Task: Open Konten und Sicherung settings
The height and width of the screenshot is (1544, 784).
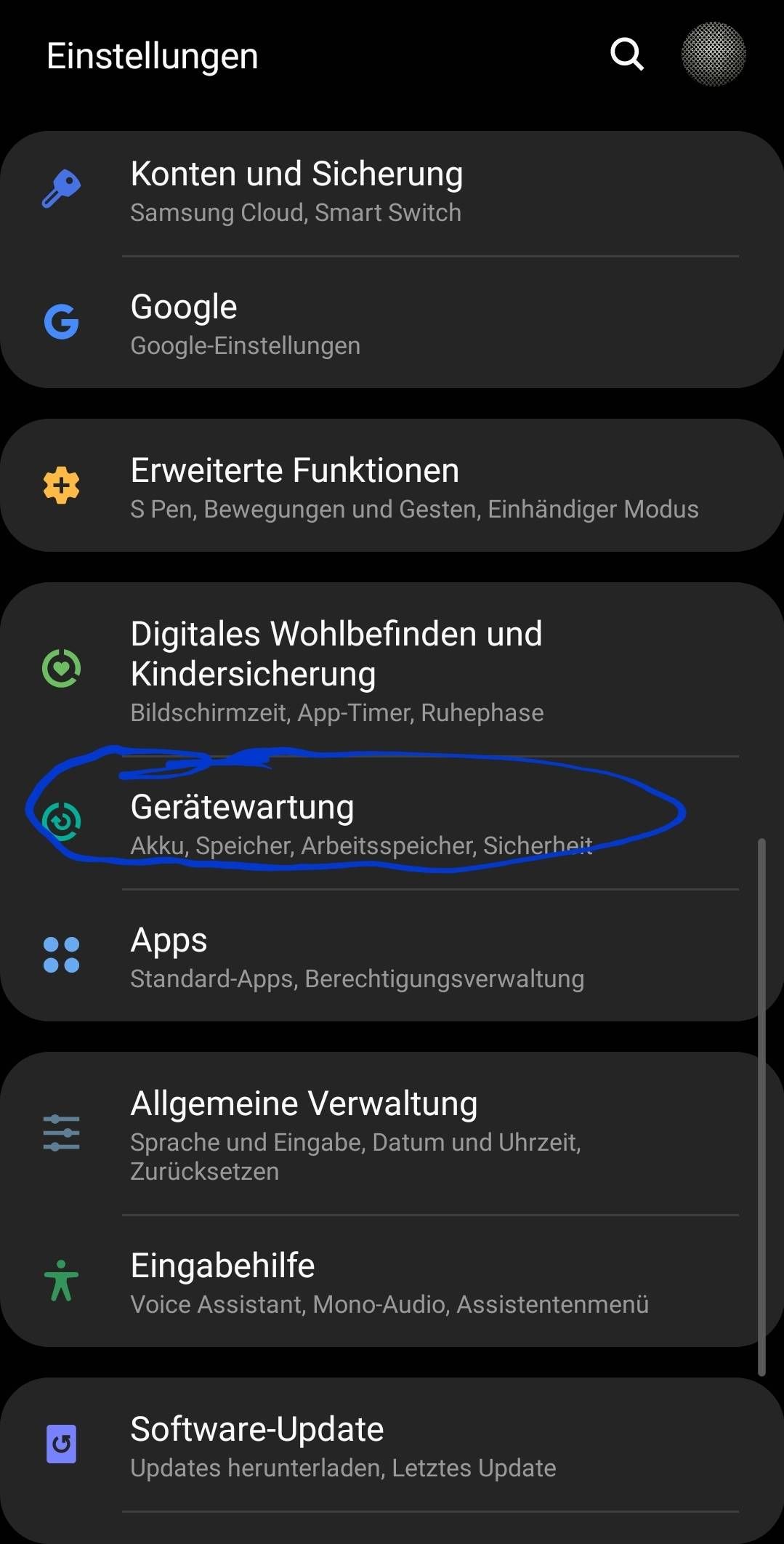Action: [392, 193]
